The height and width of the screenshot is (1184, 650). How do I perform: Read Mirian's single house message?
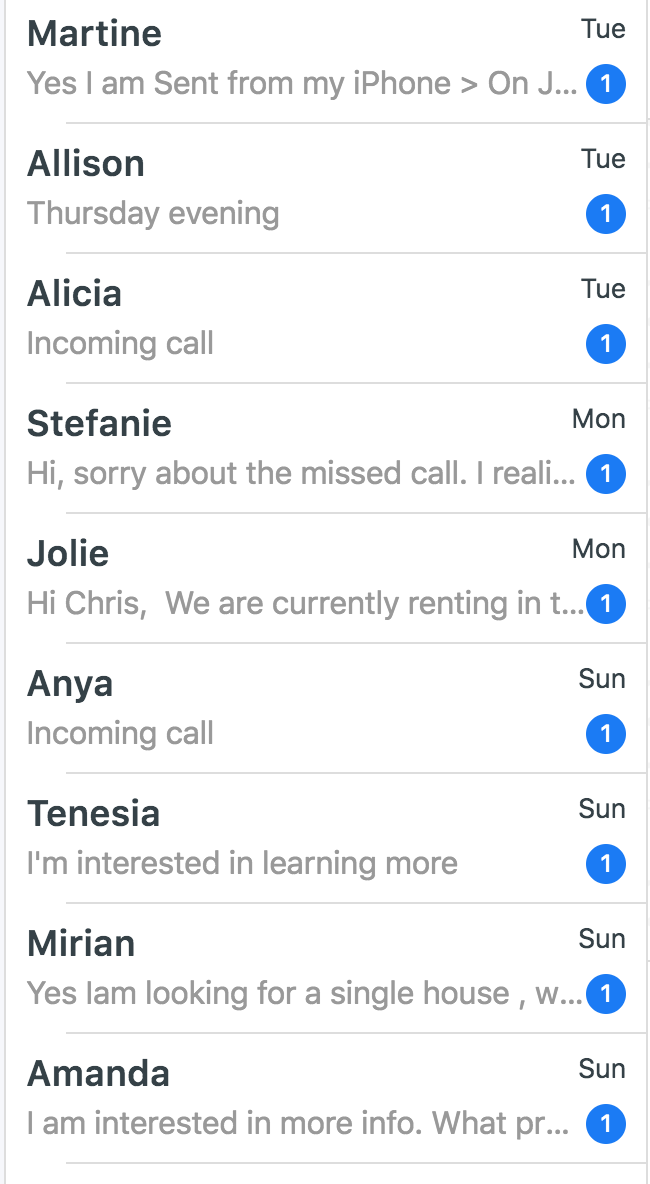point(300,969)
